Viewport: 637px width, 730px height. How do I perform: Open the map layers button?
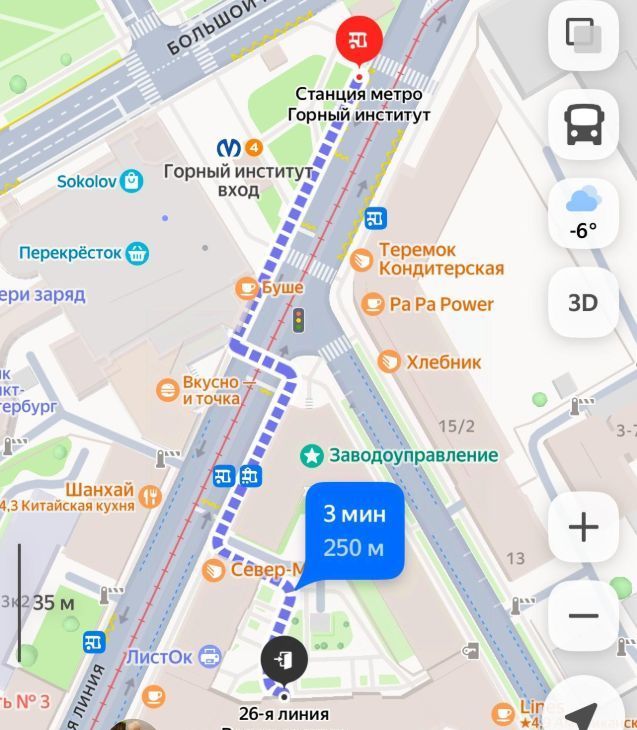(583, 35)
